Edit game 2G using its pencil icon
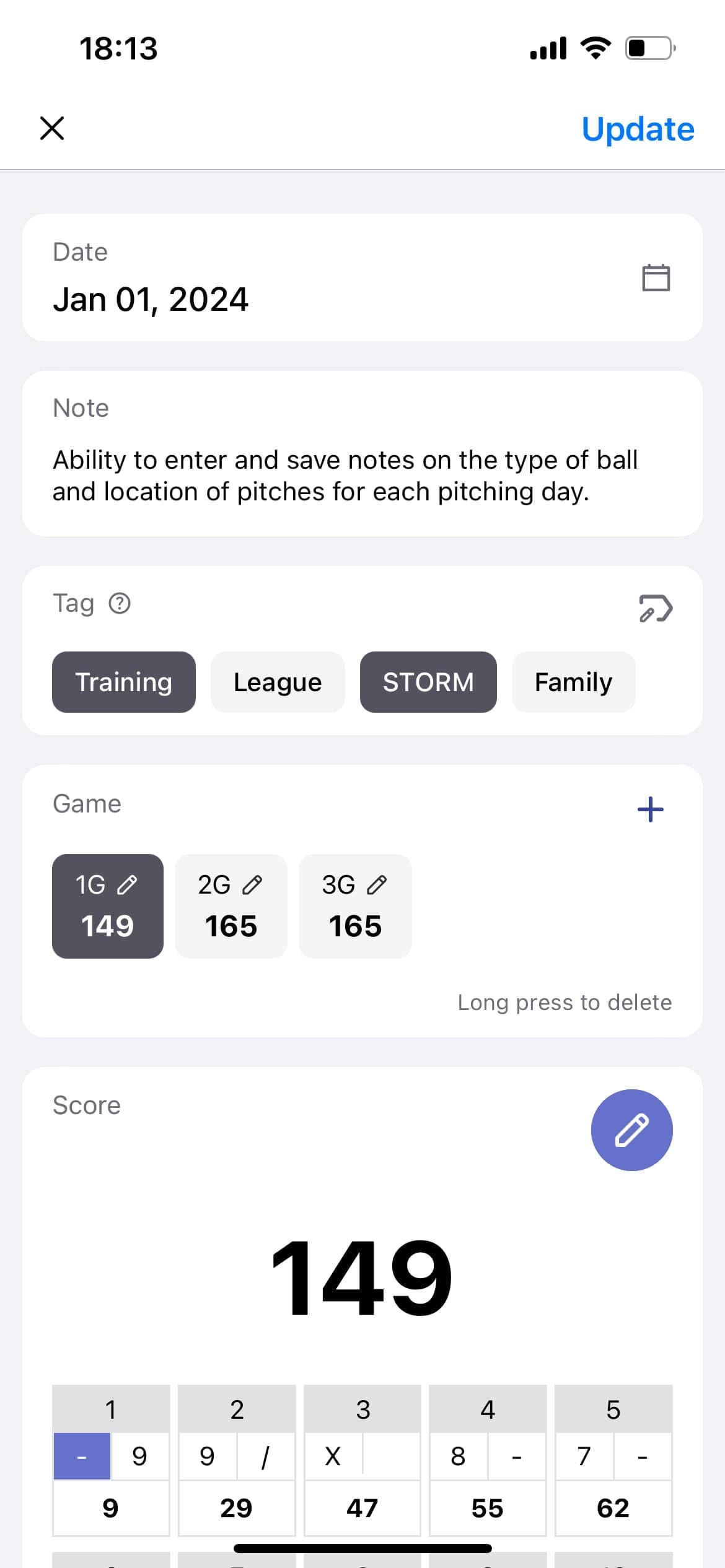Image resolution: width=725 pixels, height=1568 pixels. [x=253, y=885]
